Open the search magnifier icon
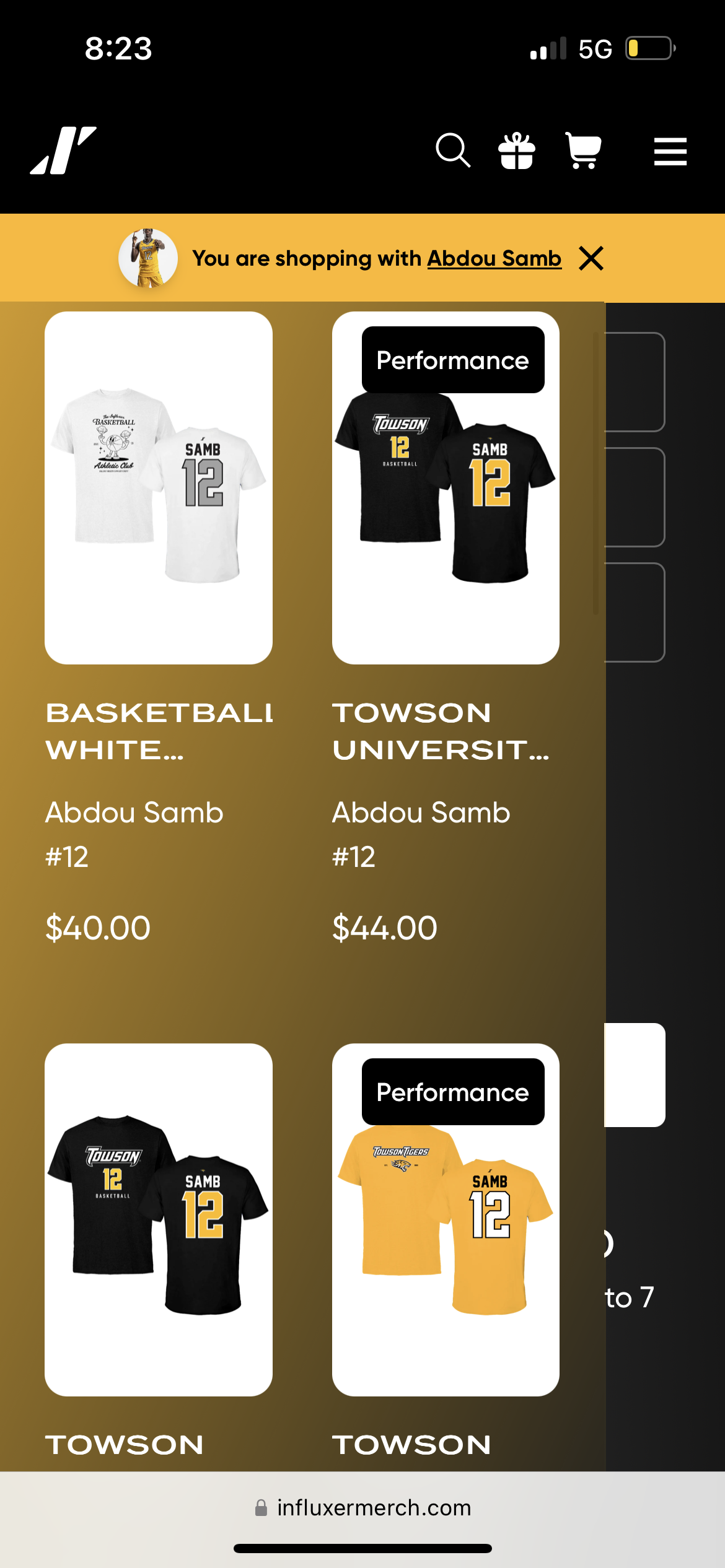The width and height of the screenshot is (725, 1568). (x=453, y=150)
